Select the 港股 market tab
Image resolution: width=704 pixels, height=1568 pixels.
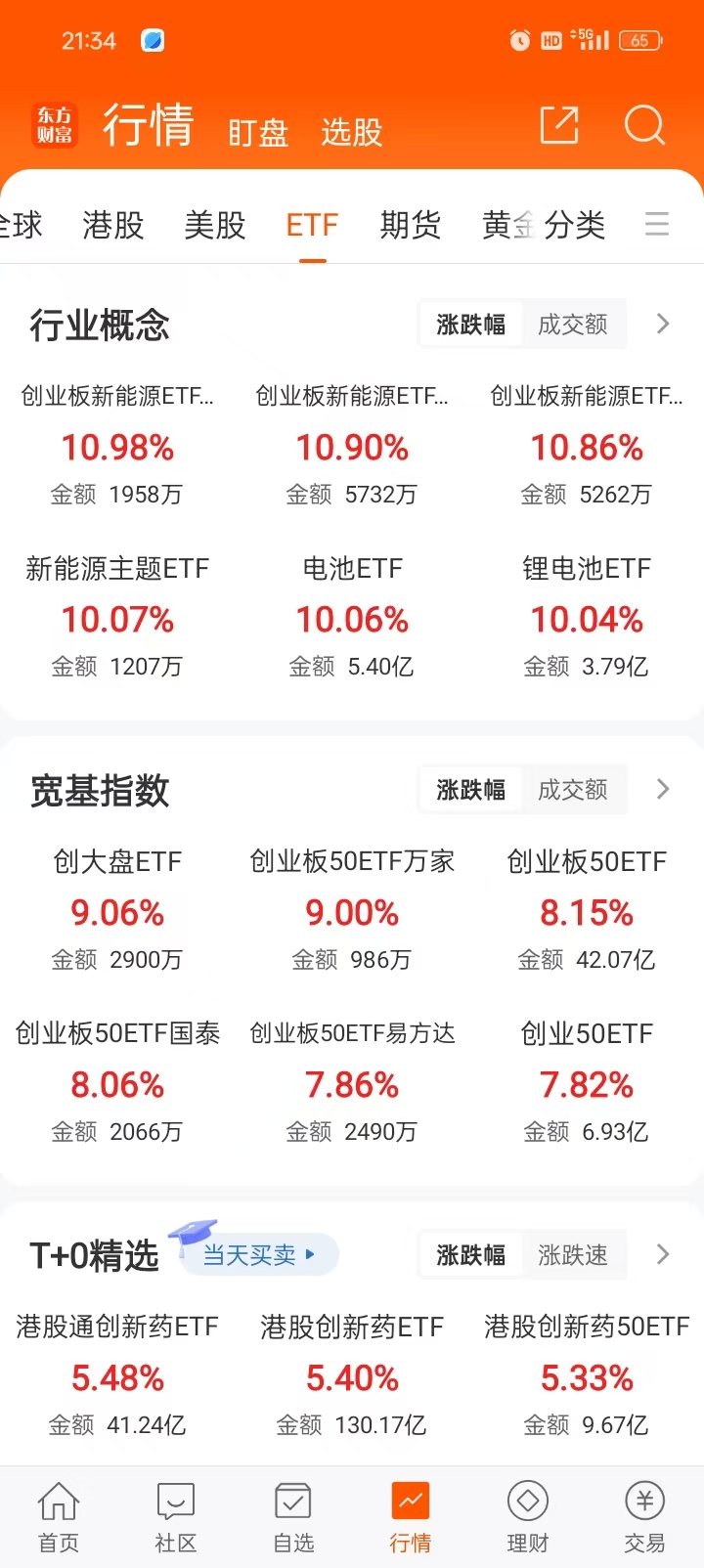(113, 226)
